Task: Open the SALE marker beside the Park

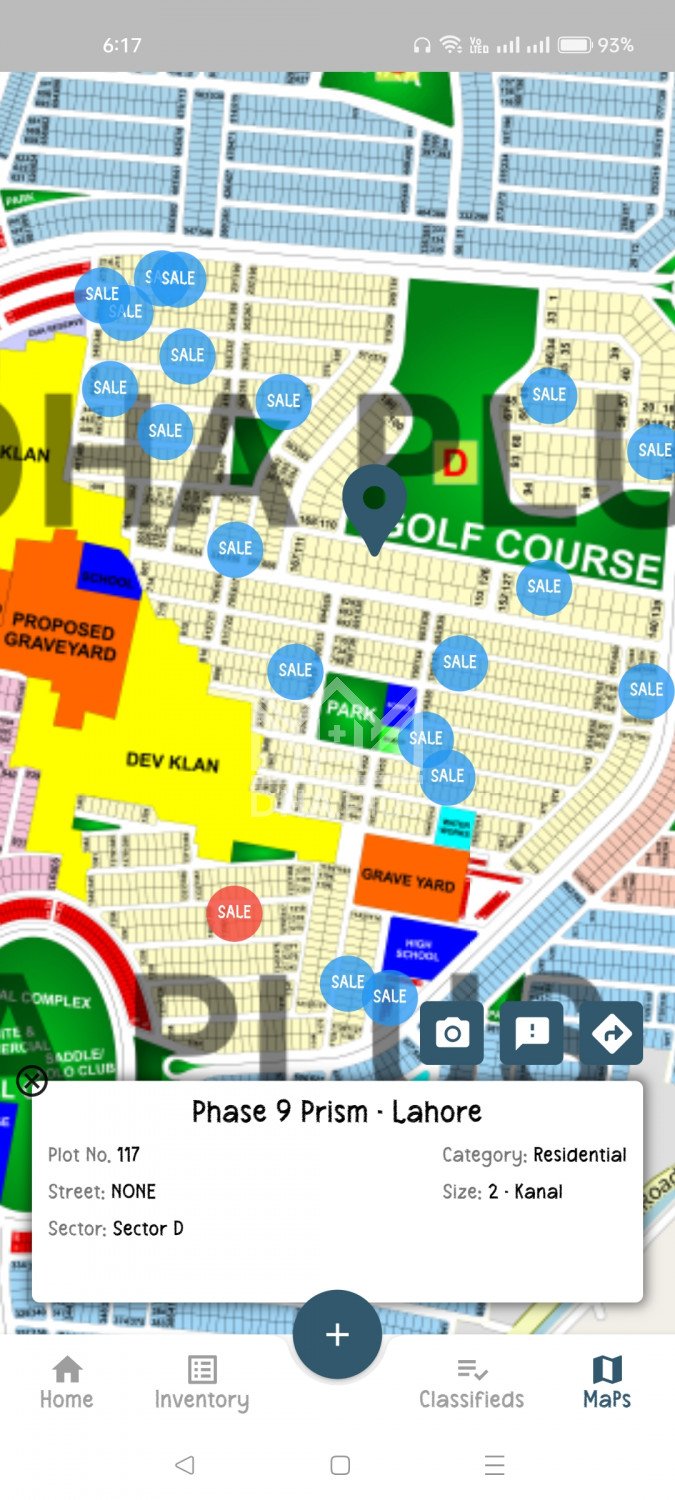Action: pyautogui.click(x=426, y=738)
